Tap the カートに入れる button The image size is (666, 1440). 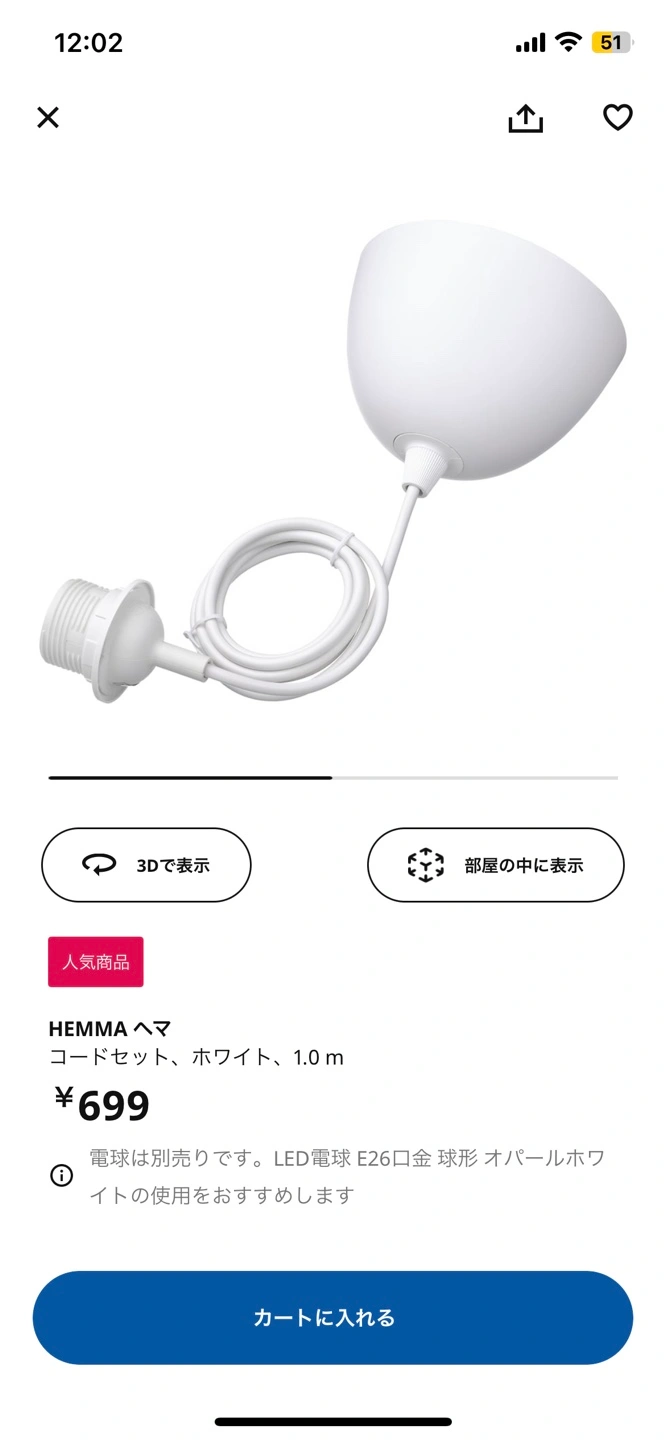point(333,1317)
